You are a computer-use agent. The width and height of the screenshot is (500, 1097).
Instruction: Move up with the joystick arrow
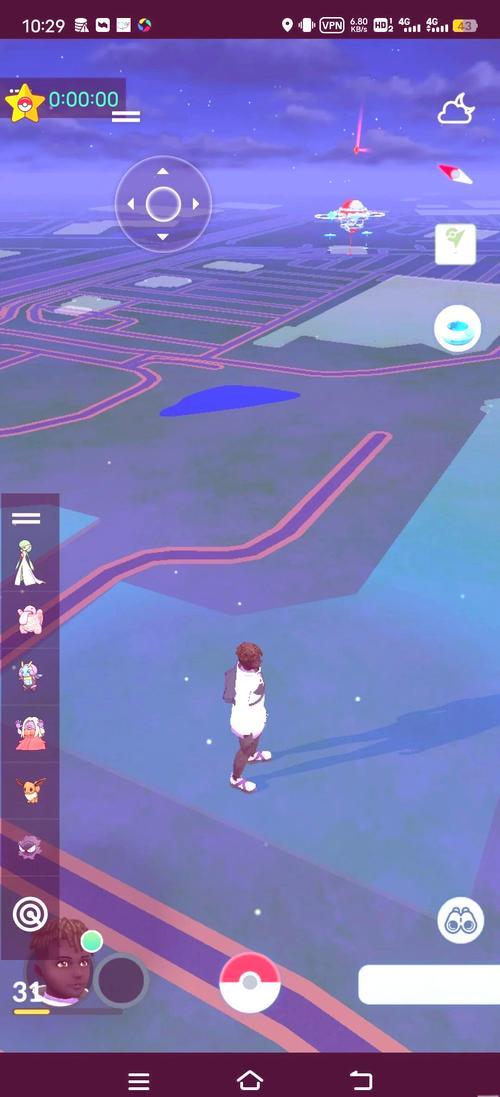pyautogui.click(x=162, y=171)
